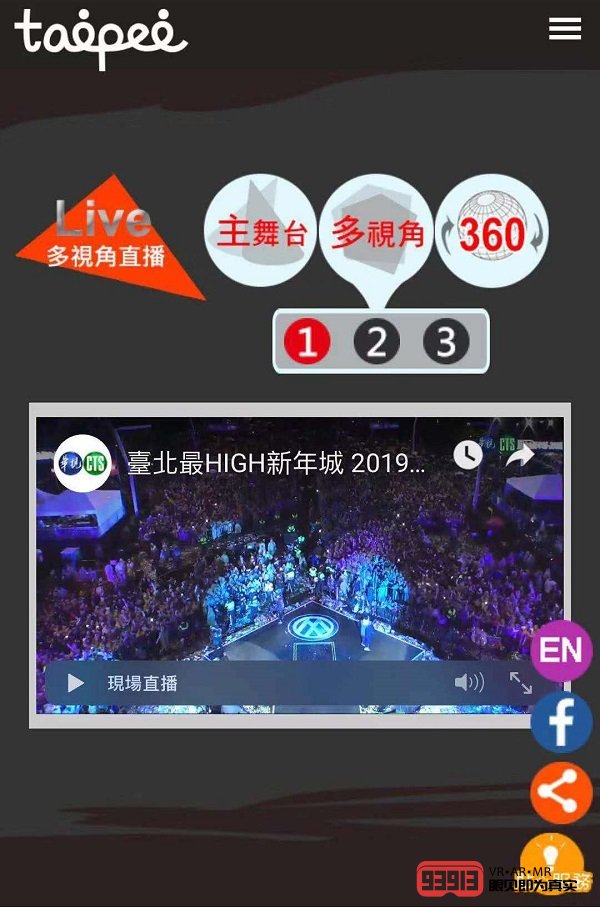Choose camera angle 3
This screenshot has height=907, width=600.
point(446,343)
